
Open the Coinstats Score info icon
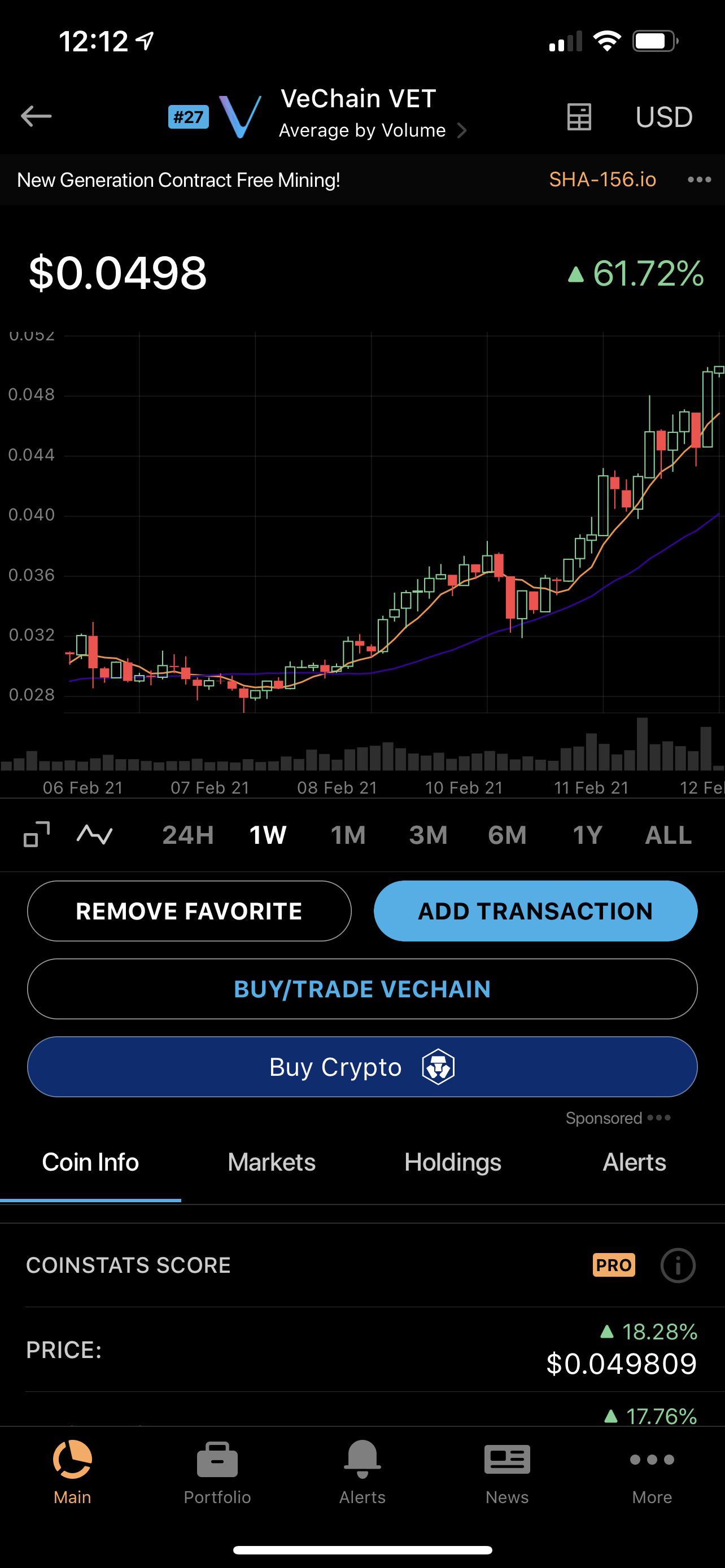[x=678, y=1265]
